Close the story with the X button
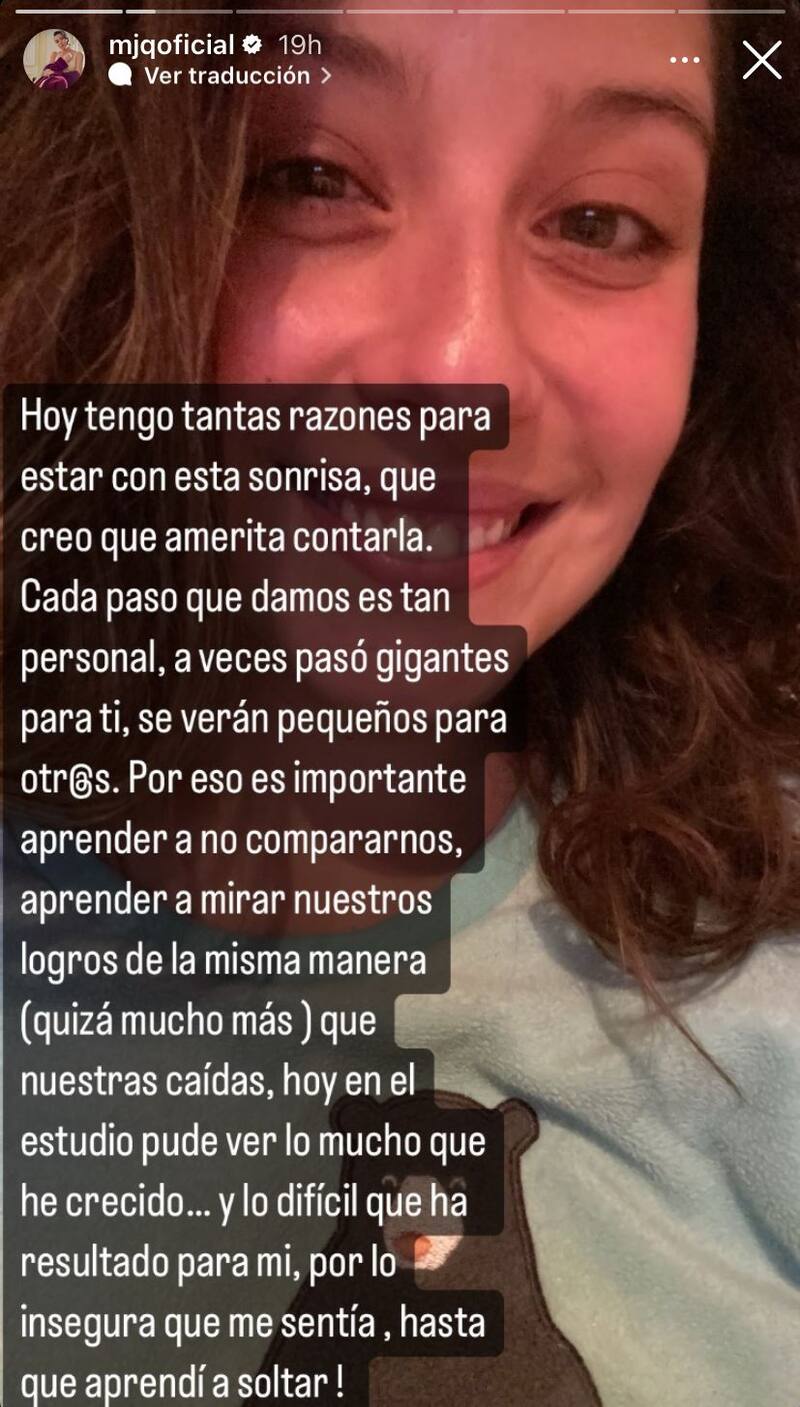Image resolution: width=800 pixels, height=1407 pixels. pyautogui.click(x=762, y=61)
